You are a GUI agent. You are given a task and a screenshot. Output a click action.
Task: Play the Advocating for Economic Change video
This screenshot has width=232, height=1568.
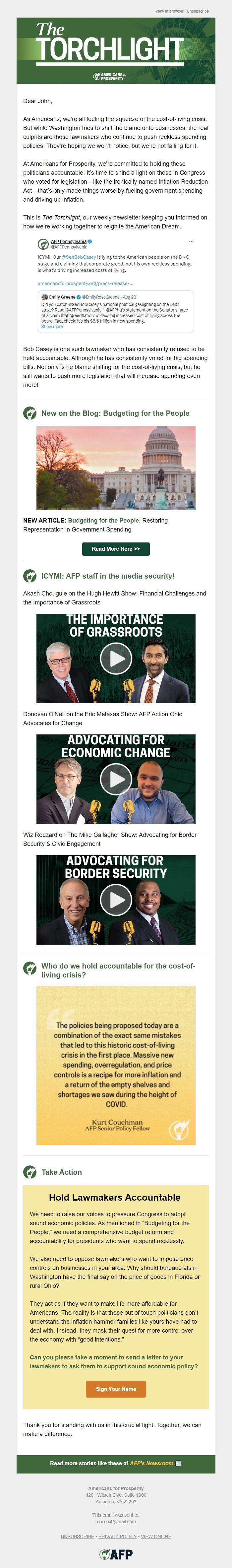(116, 779)
